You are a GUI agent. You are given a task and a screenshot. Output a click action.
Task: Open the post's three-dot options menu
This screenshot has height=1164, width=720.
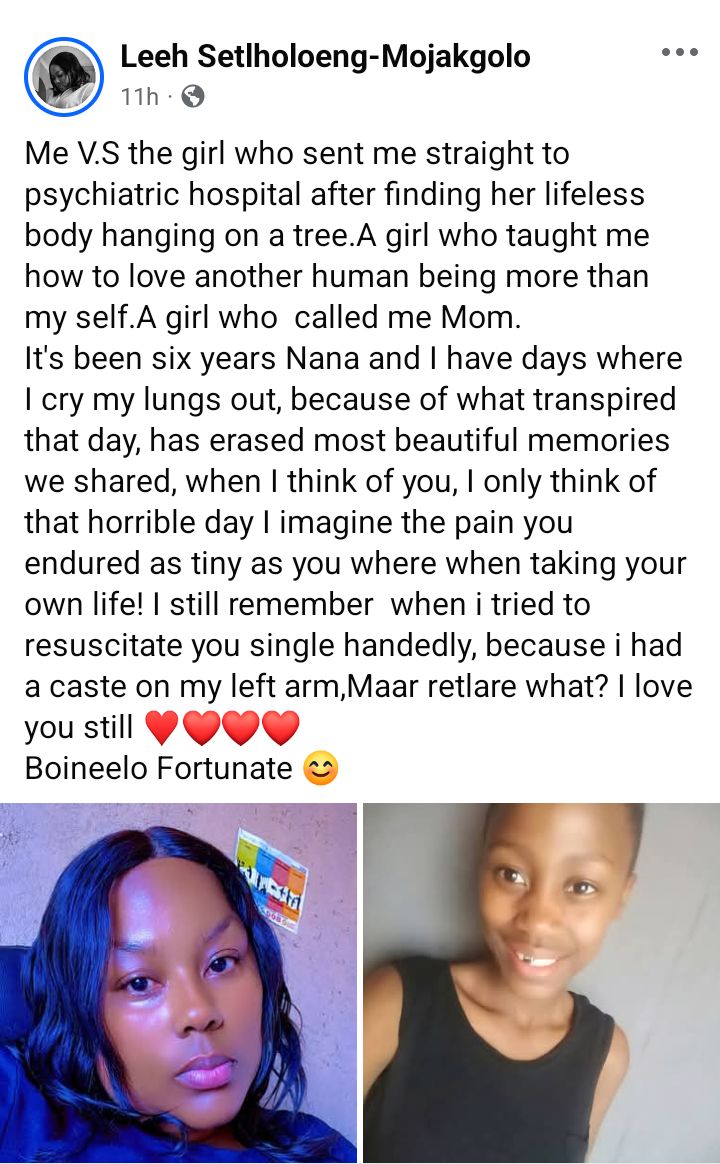pos(679,53)
